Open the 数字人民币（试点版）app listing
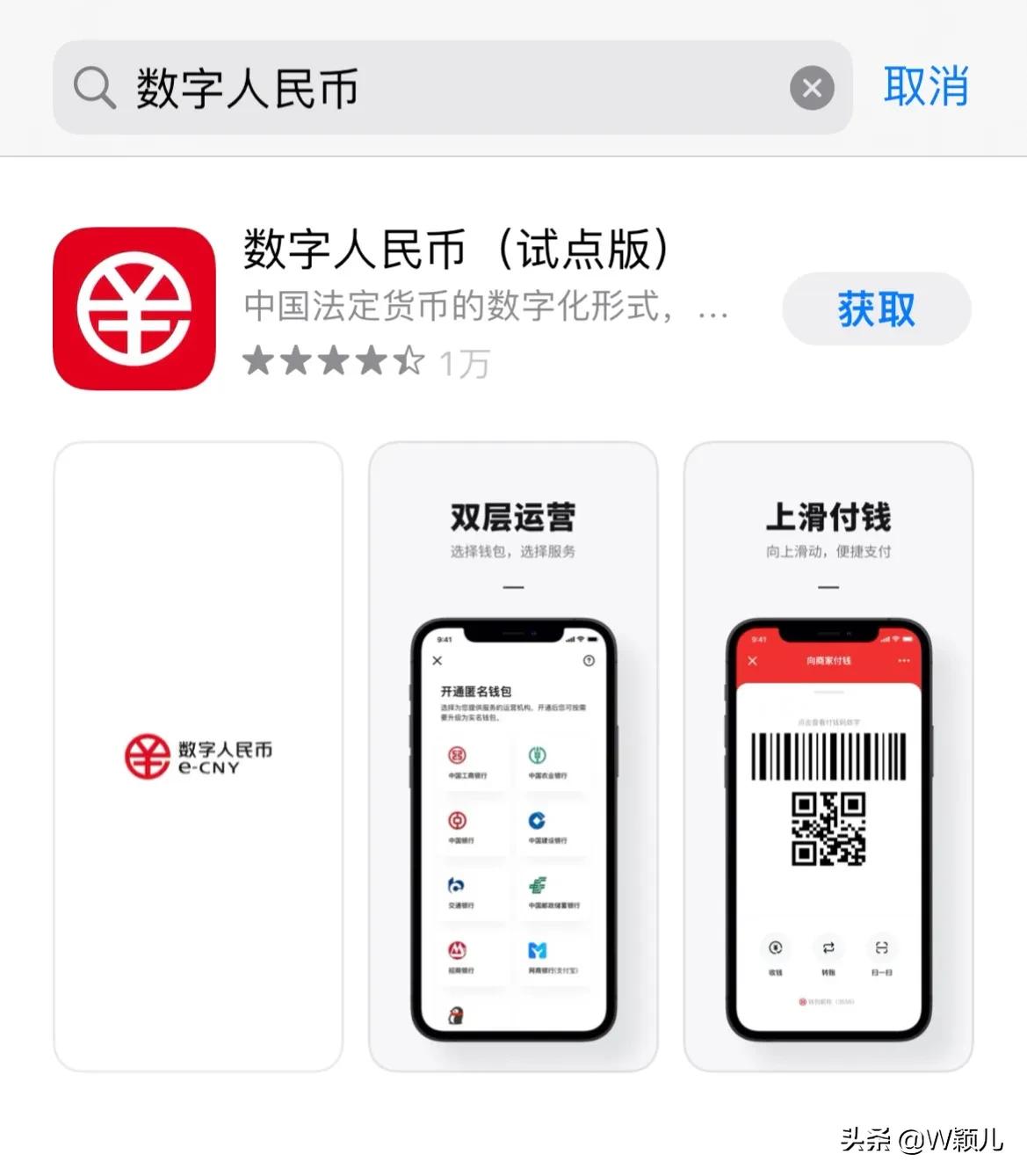Viewport: 1027px width, 1176px height. tap(457, 250)
